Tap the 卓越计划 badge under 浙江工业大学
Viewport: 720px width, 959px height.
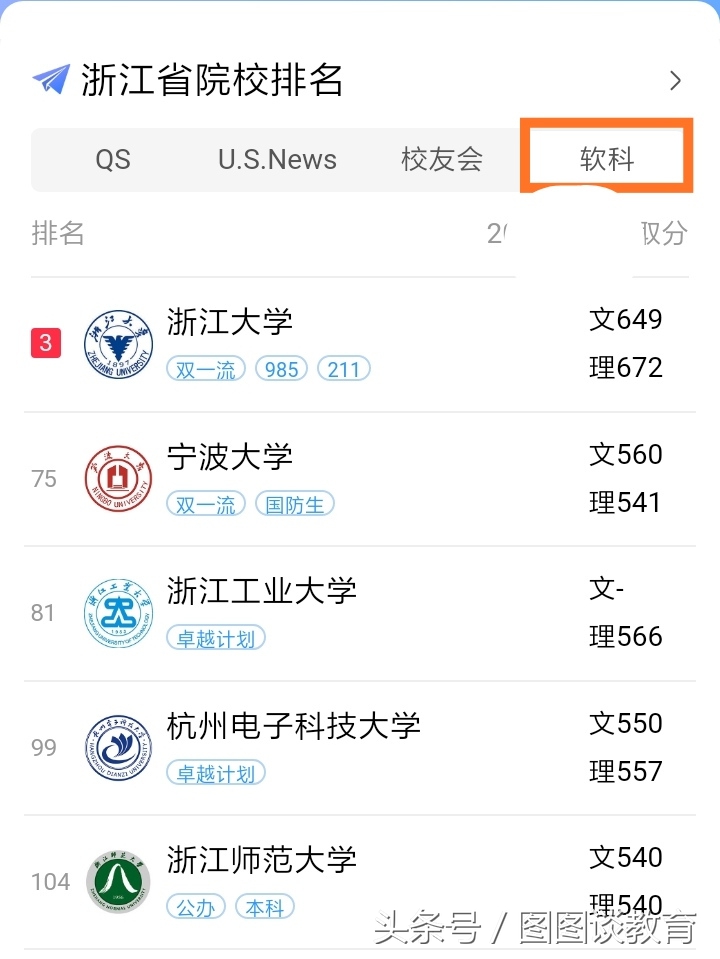(x=216, y=637)
